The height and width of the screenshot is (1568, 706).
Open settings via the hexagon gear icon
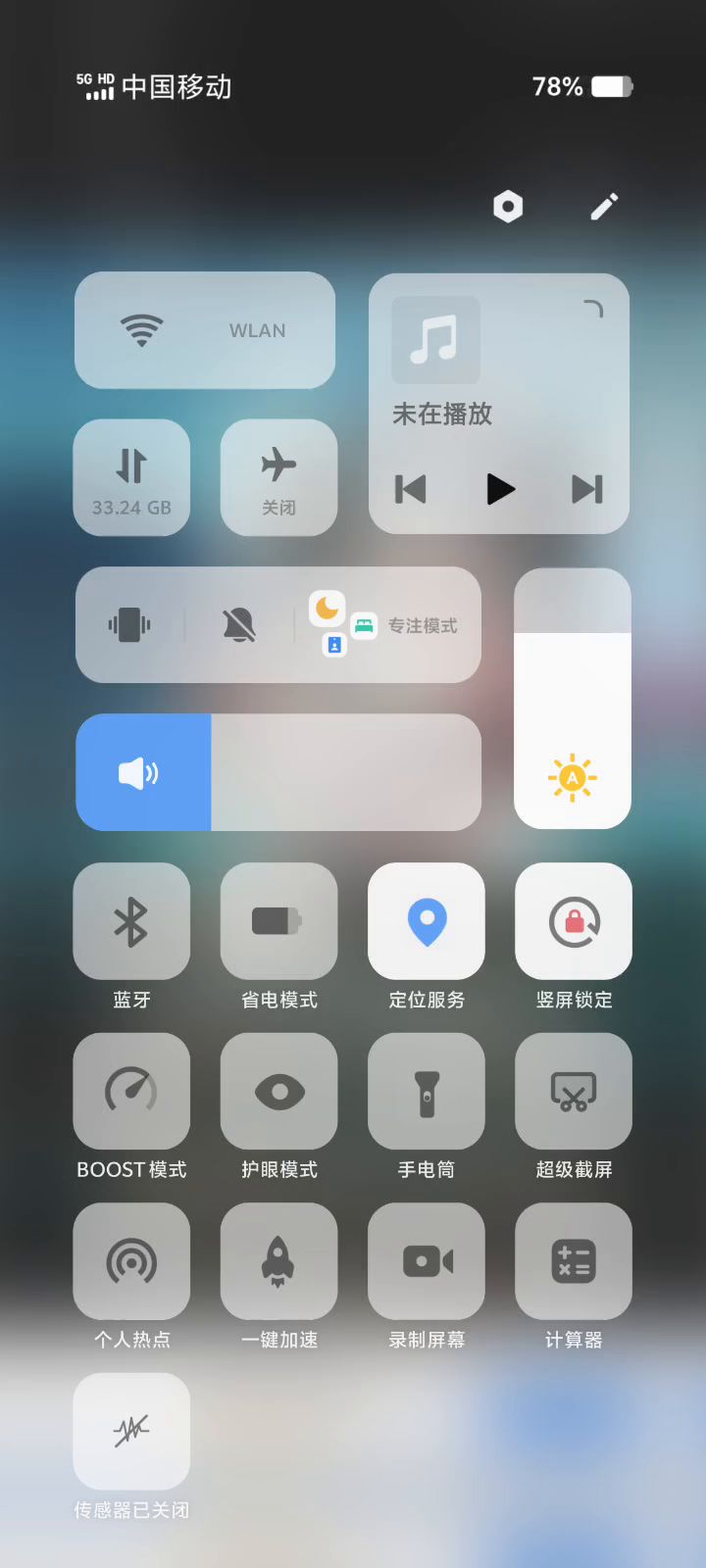[x=507, y=207]
